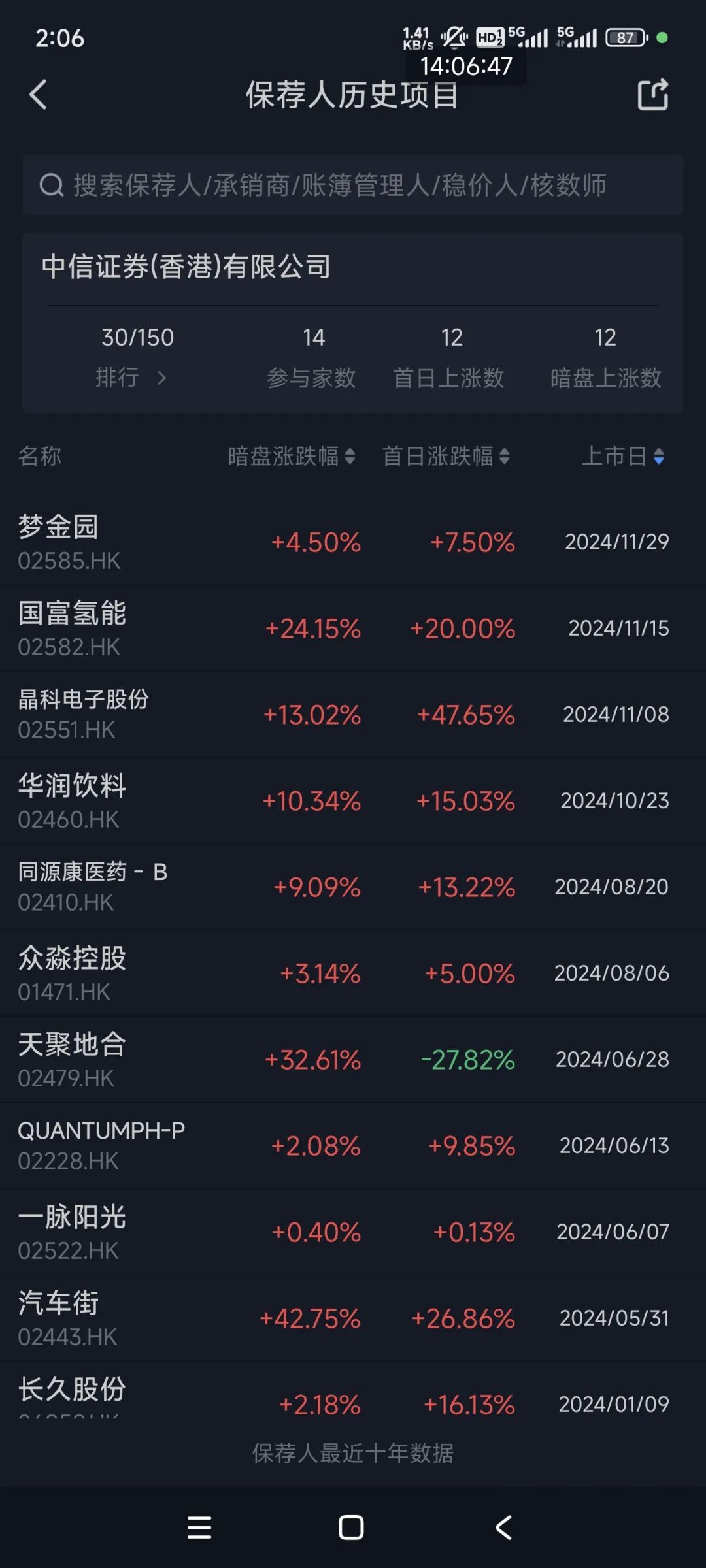706x1568 pixels.
Task: Tap the system home button
Action: pos(351,1527)
